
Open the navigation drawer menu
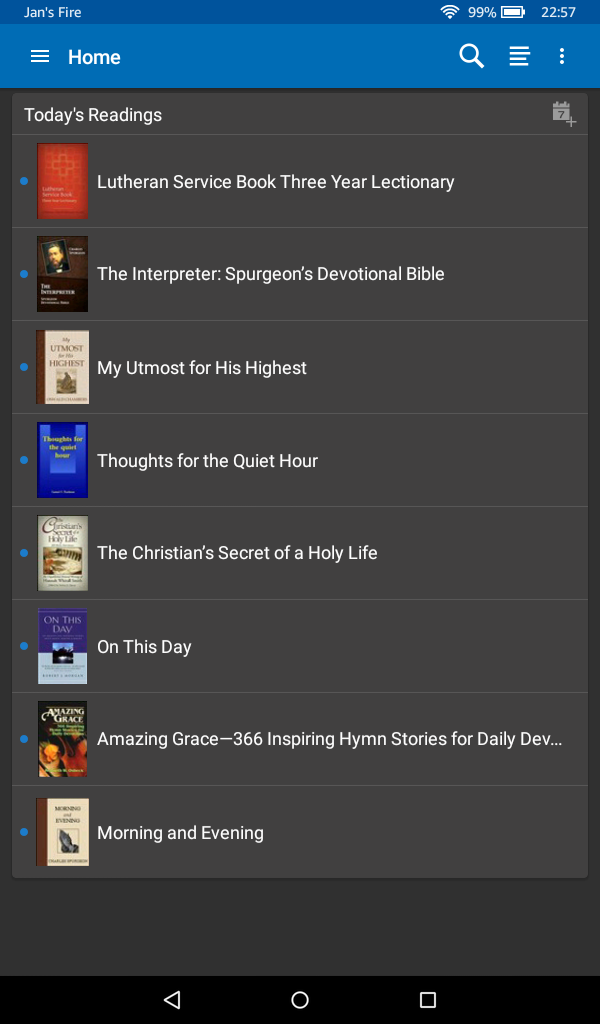(x=40, y=57)
